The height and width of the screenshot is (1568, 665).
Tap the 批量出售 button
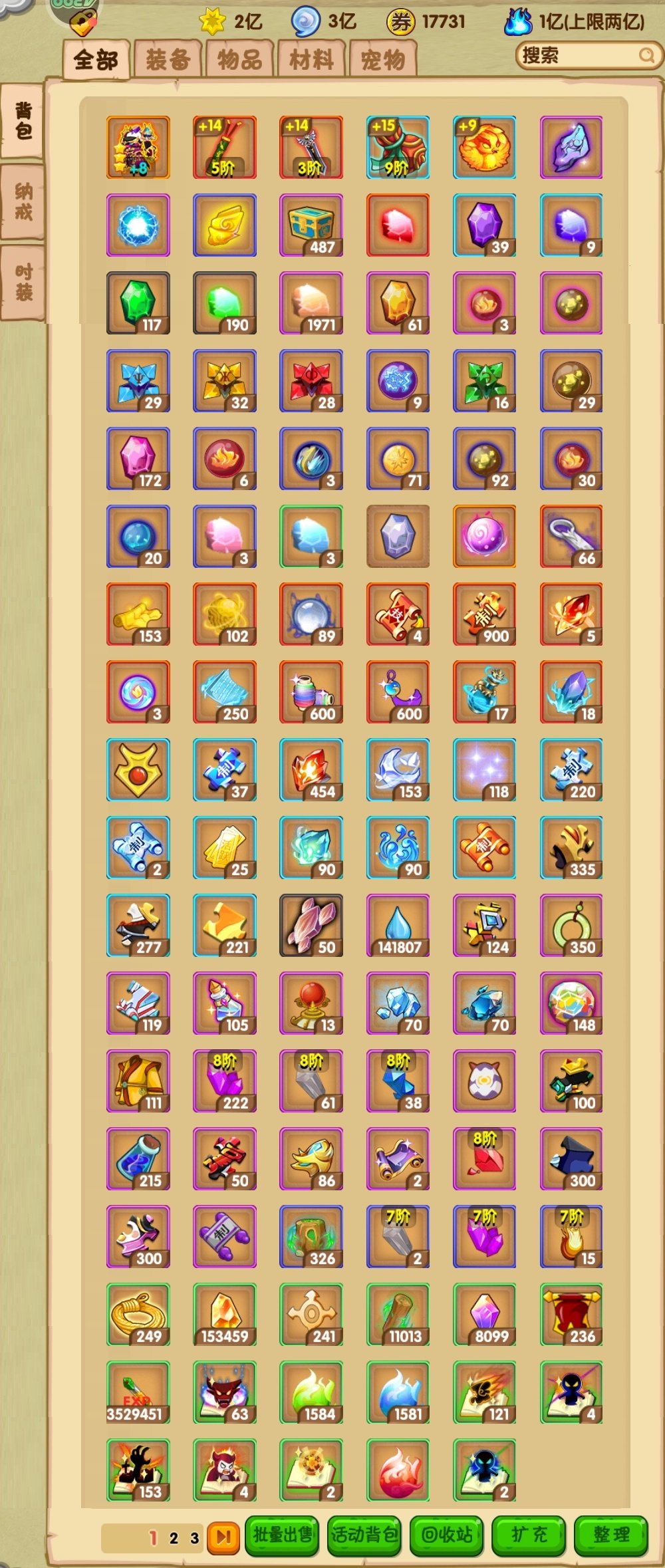(x=283, y=1534)
